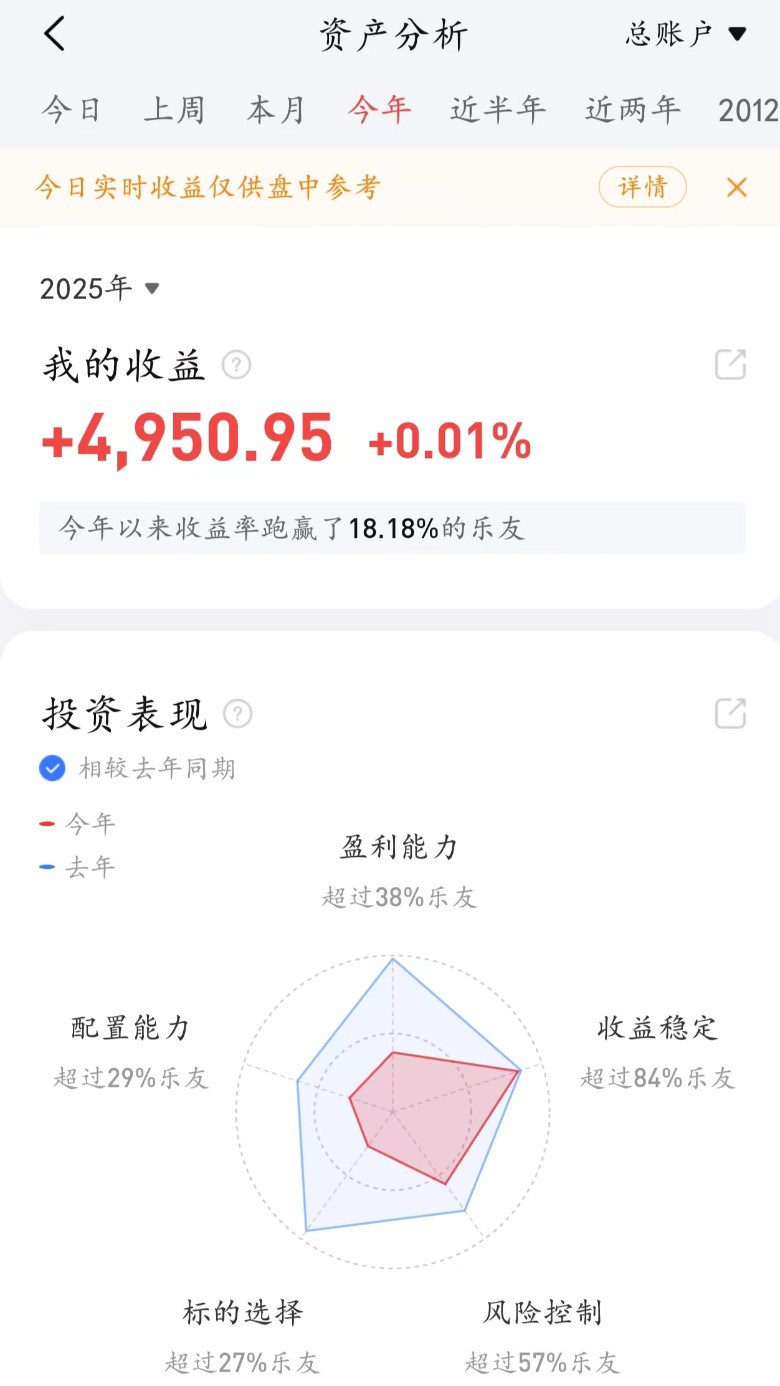Open the help icon beside 我的收益
Viewport: 780px width, 1386px height.
click(236, 365)
